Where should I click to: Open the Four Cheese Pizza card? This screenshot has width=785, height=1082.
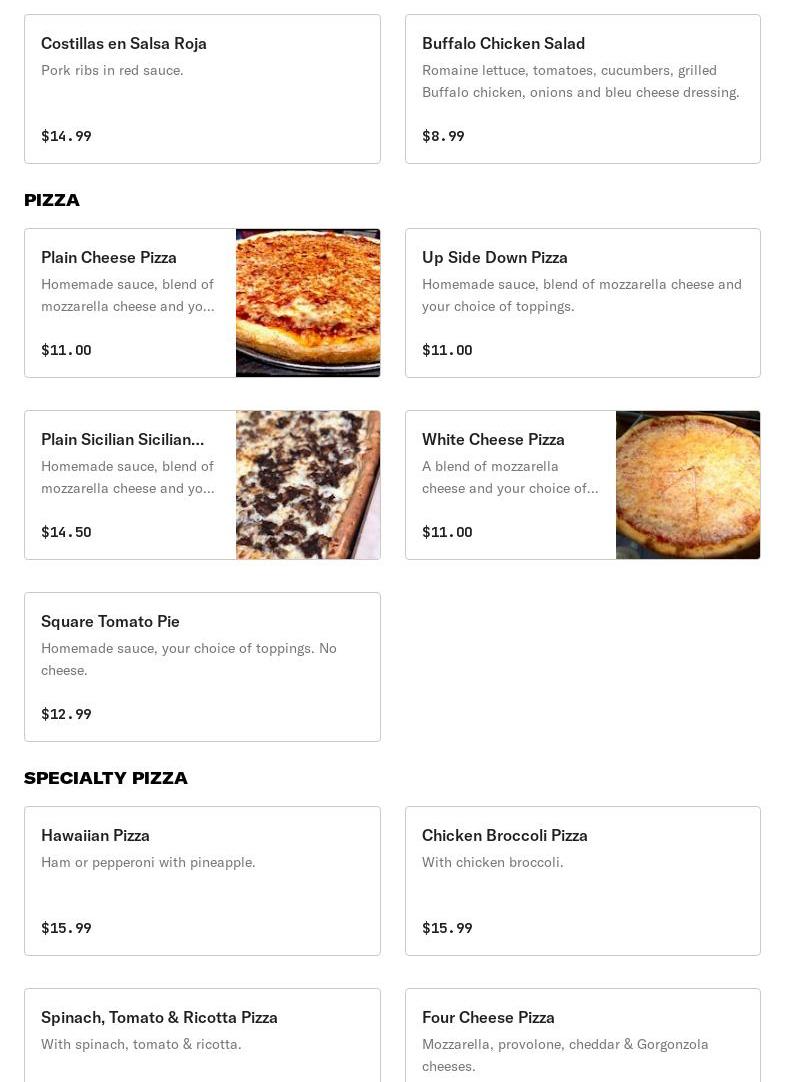tap(582, 1035)
